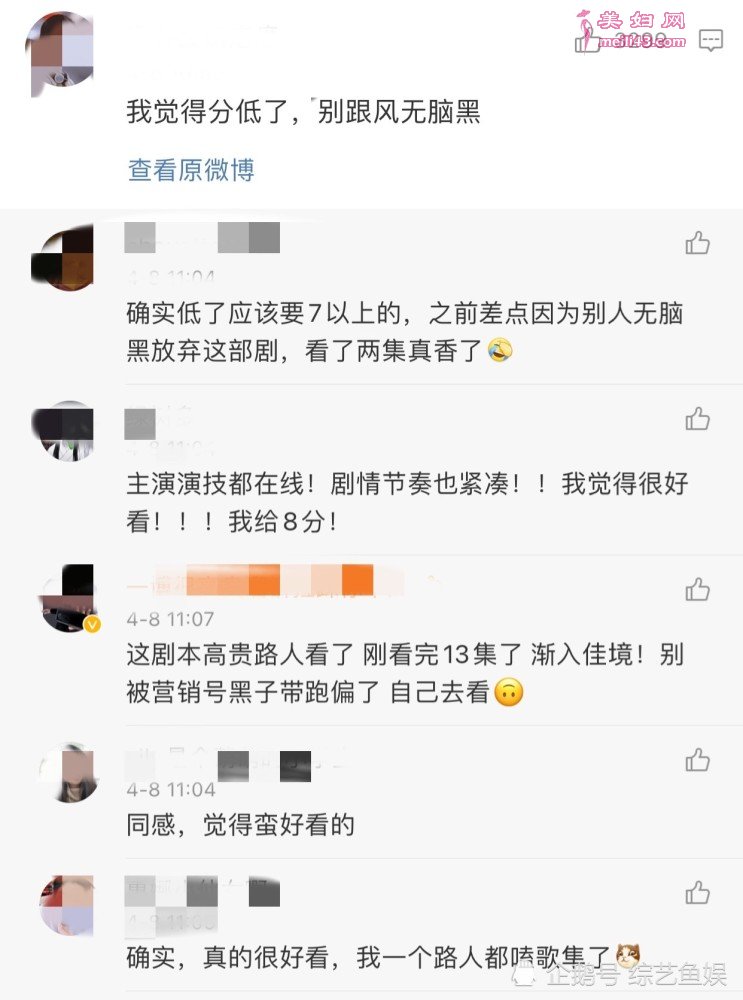This screenshot has height=1000, width=743.
Task: Open the 查看原微博 link
Action: [191, 170]
